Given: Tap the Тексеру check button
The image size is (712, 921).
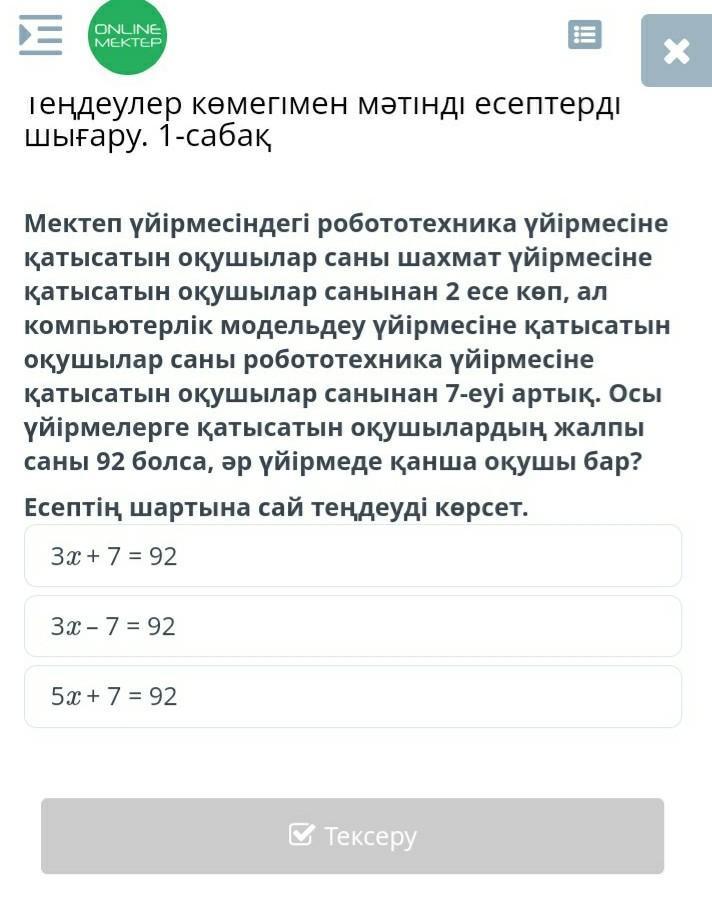Looking at the screenshot, I should pos(352,835).
